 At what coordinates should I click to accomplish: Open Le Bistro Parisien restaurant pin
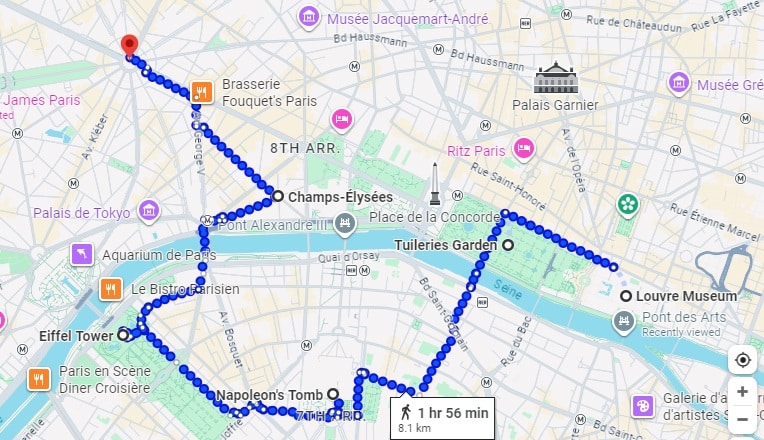[x=111, y=289]
